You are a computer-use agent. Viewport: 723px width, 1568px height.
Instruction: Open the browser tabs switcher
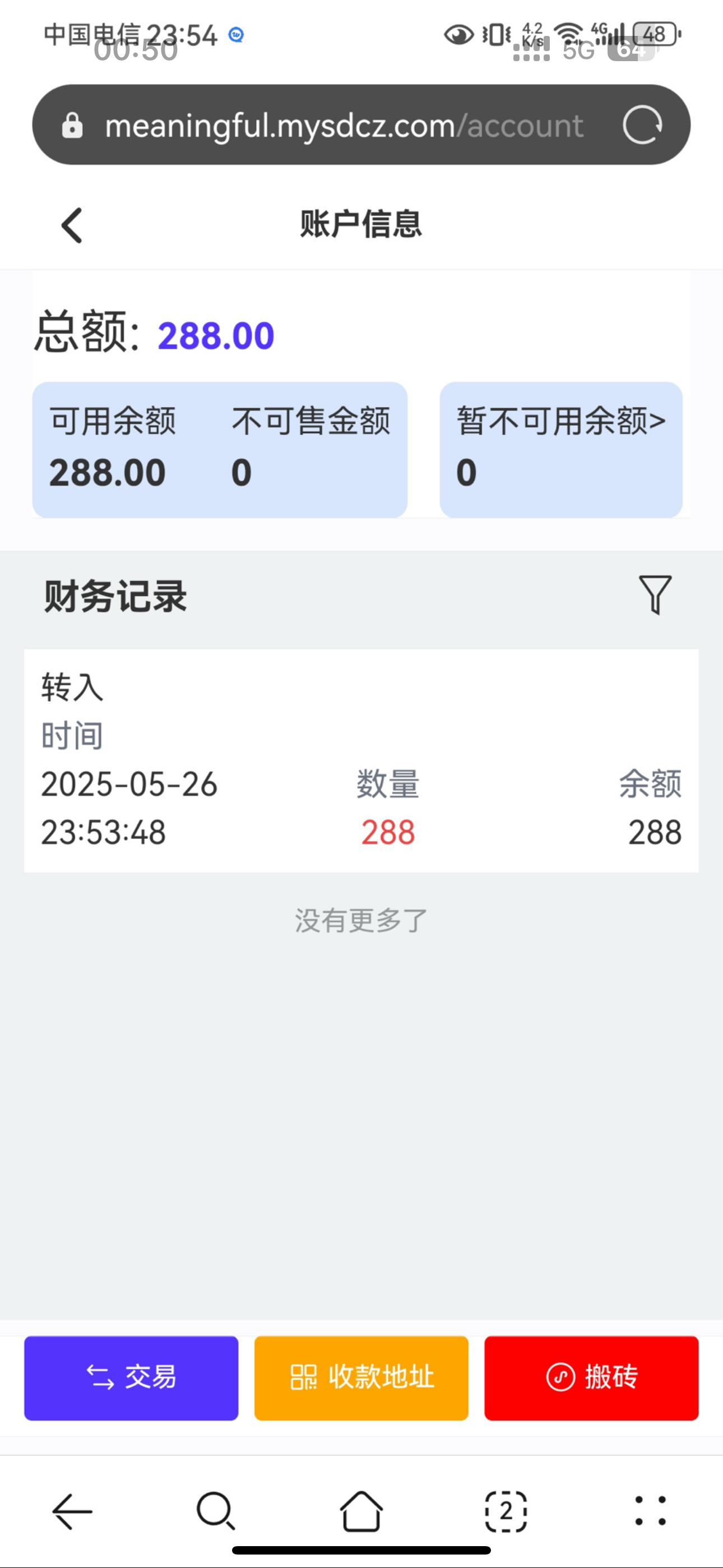(x=506, y=1511)
